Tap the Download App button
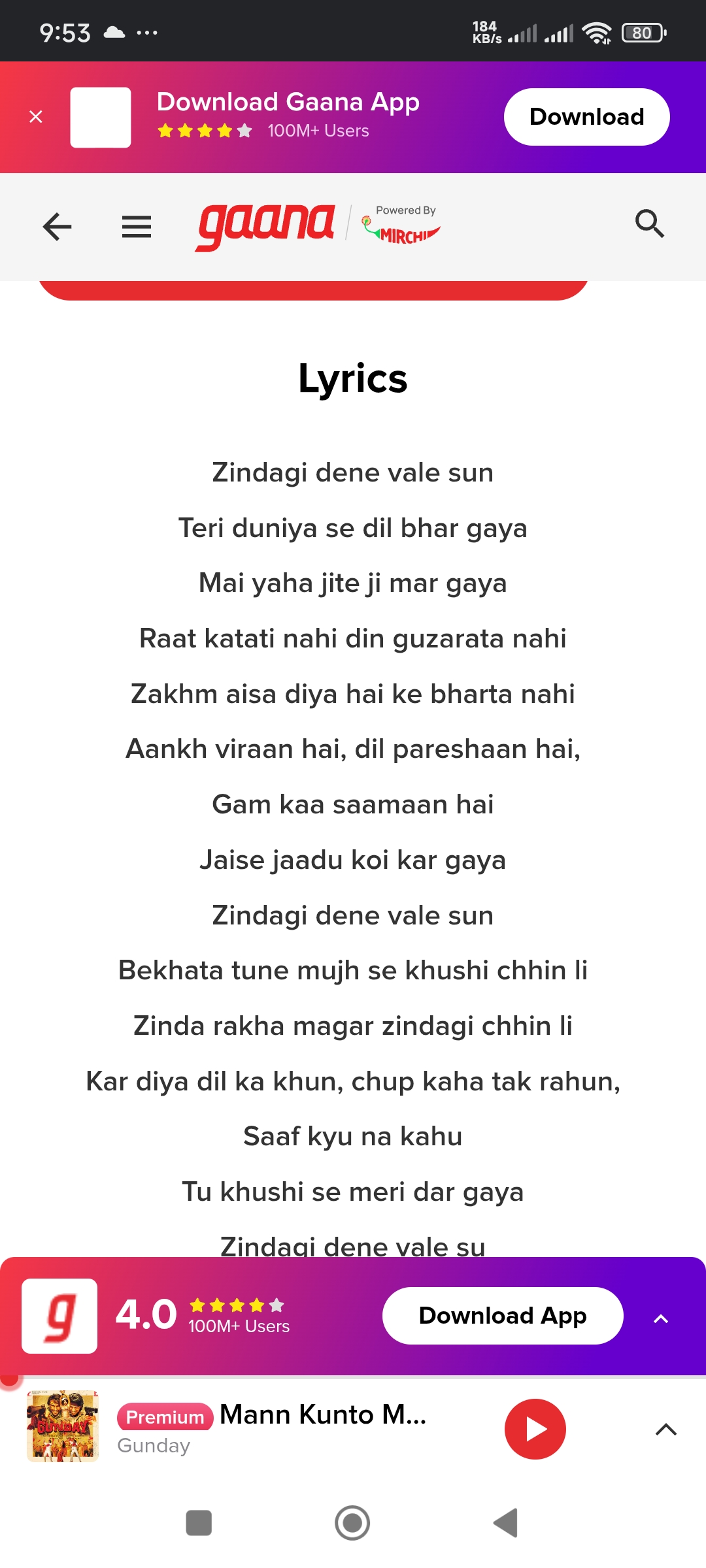The height and width of the screenshot is (1568, 706). tap(502, 1316)
